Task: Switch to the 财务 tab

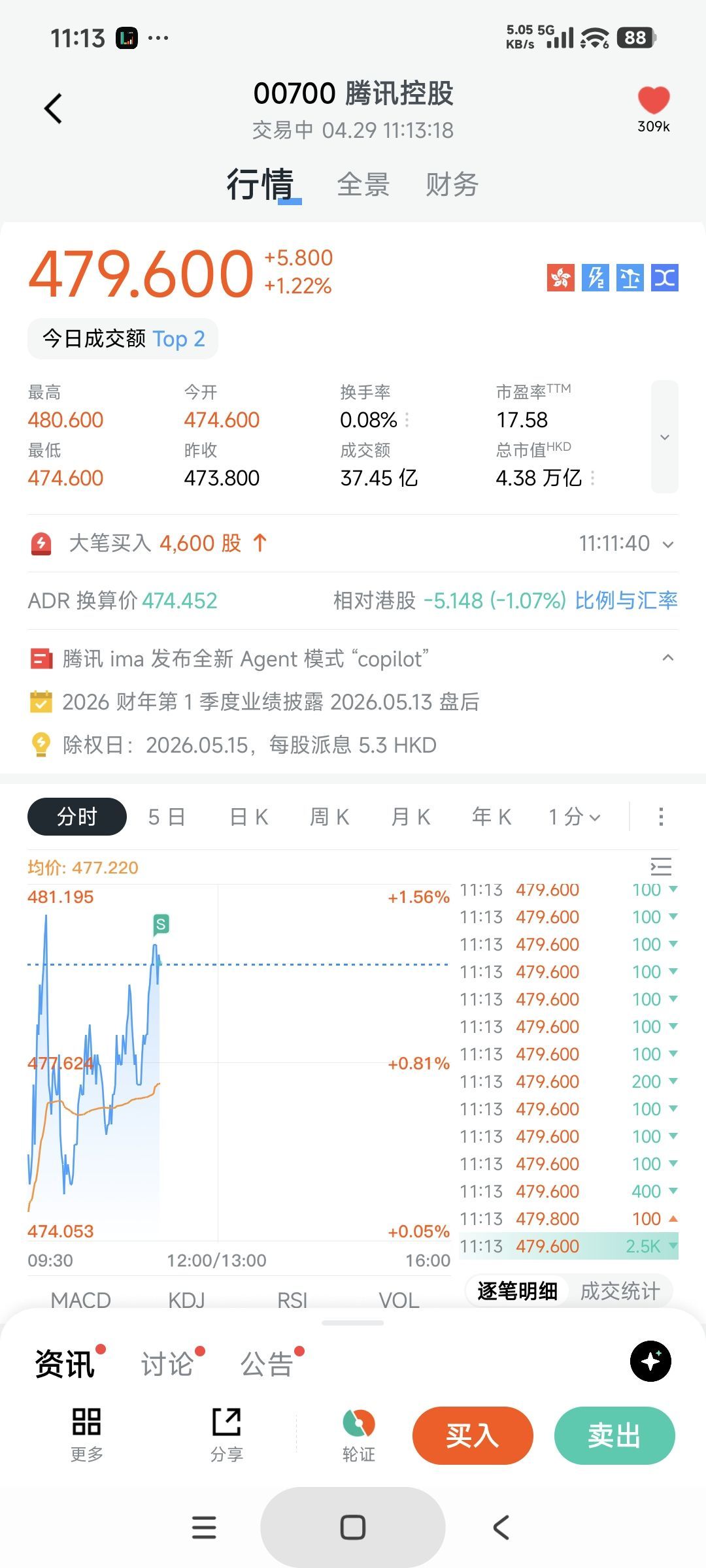Action: pyautogui.click(x=452, y=184)
